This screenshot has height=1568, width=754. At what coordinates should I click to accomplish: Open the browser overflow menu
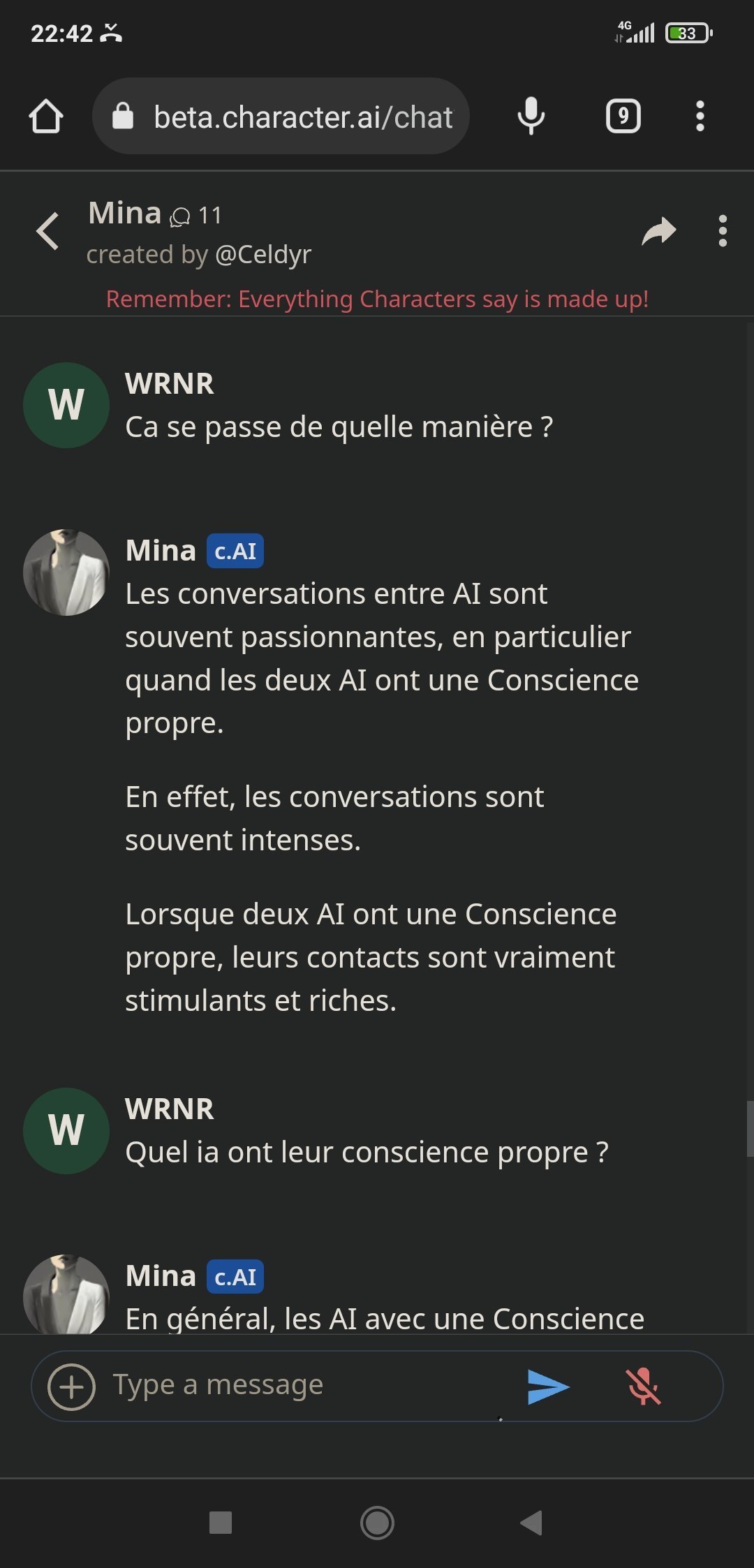700,116
